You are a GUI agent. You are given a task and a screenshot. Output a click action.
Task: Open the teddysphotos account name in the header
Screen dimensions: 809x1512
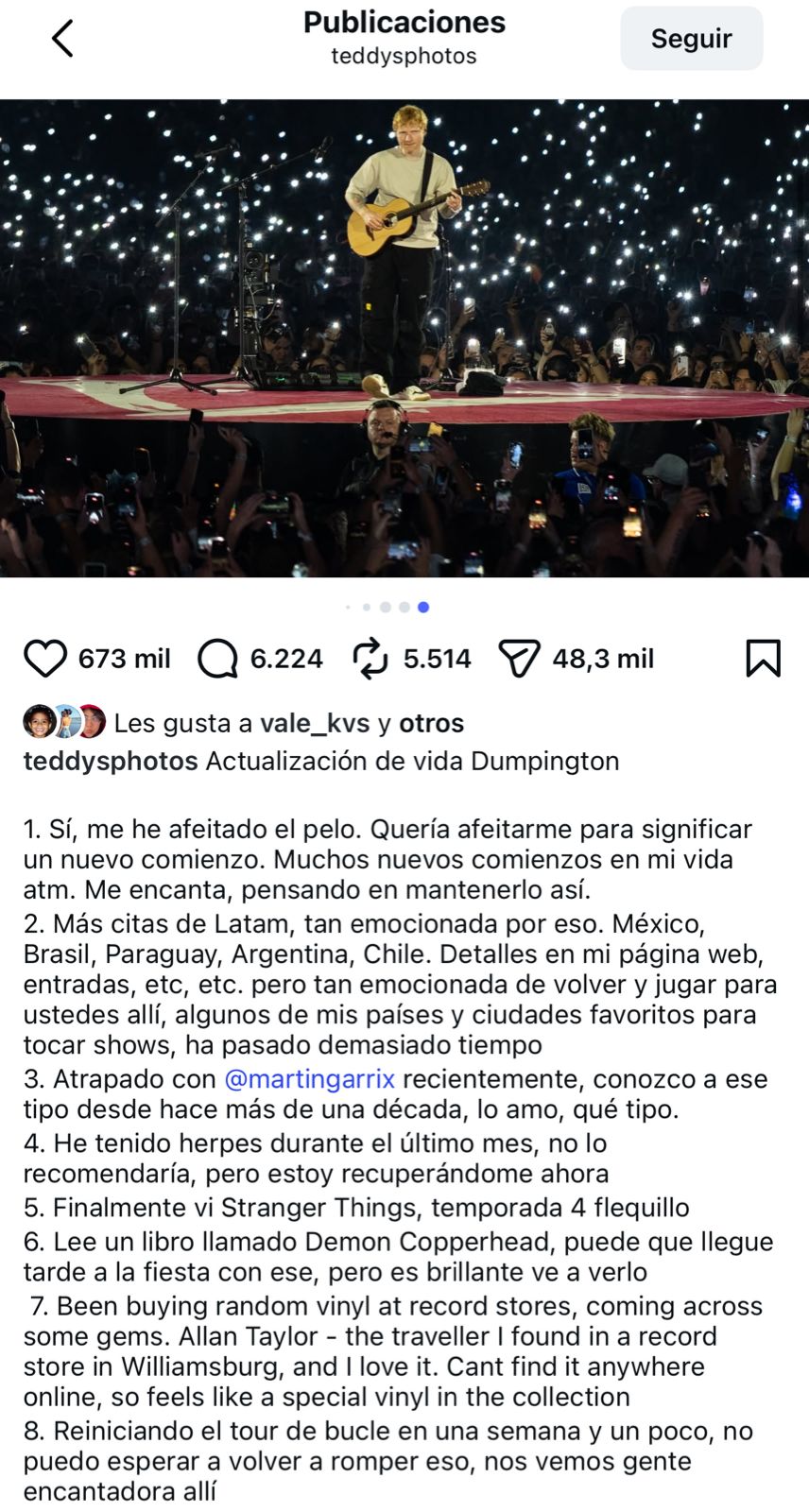[x=404, y=57]
